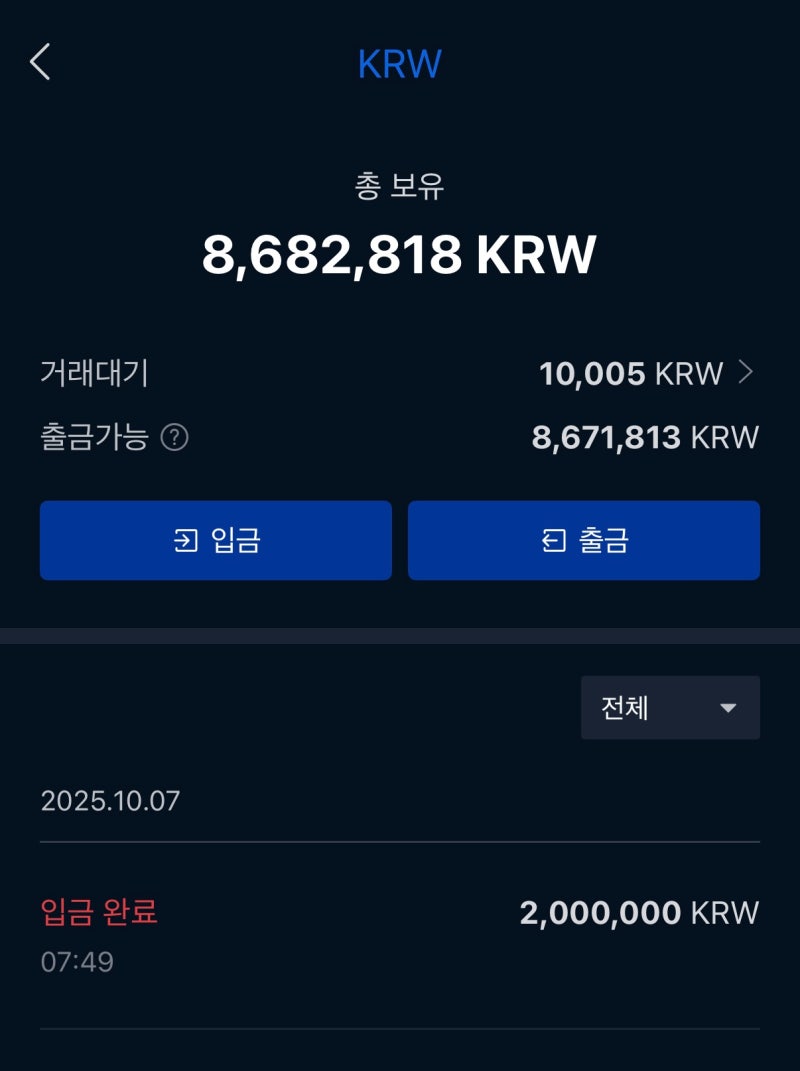Select the KRW title at screen top
This screenshot has height=1071, width=800.
coord(400,63)
